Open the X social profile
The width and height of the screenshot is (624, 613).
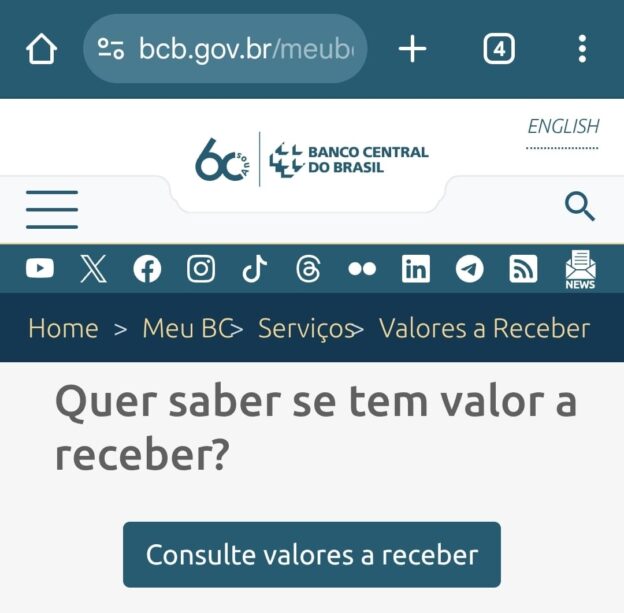(x=93, y=268)
